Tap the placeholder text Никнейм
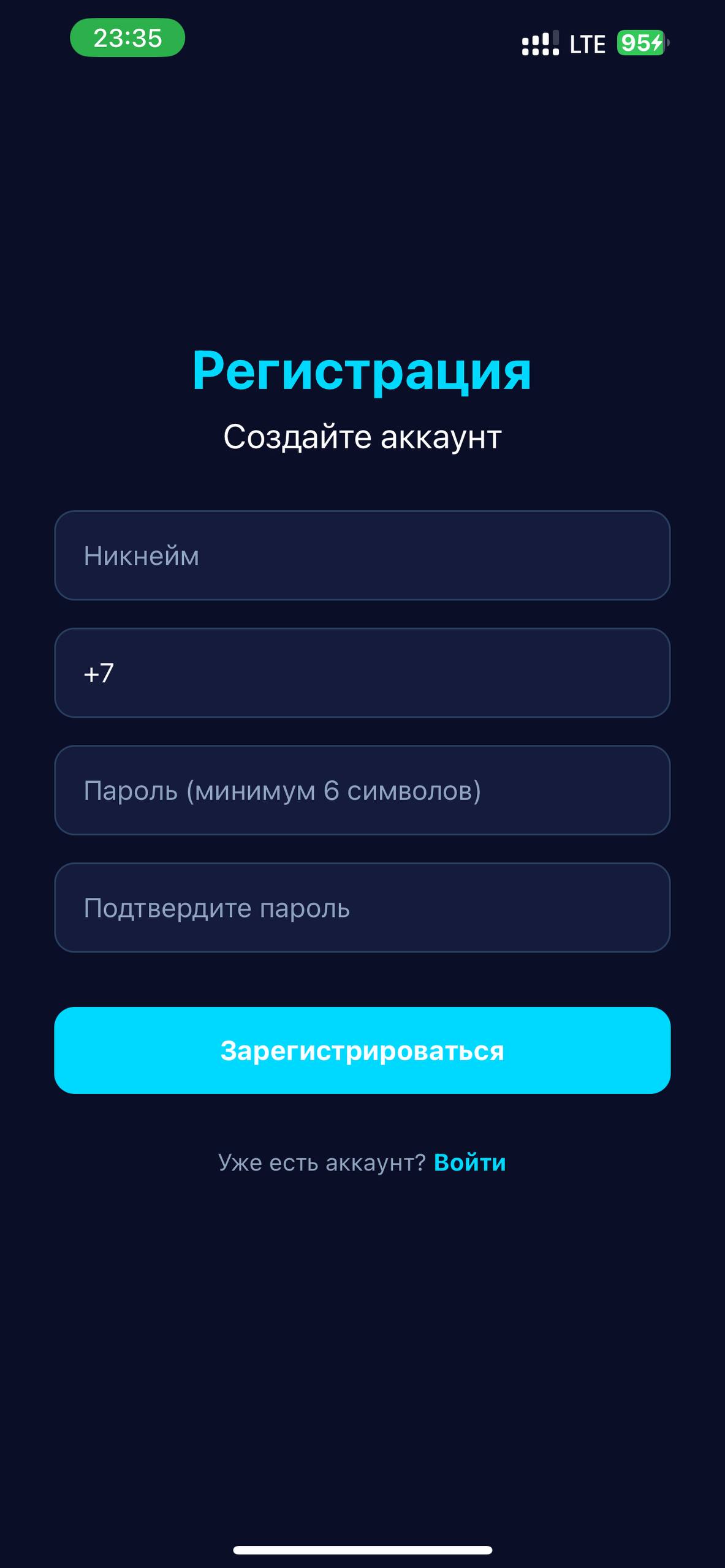Viewport: 725px width, 1568px height. point(140,554)
